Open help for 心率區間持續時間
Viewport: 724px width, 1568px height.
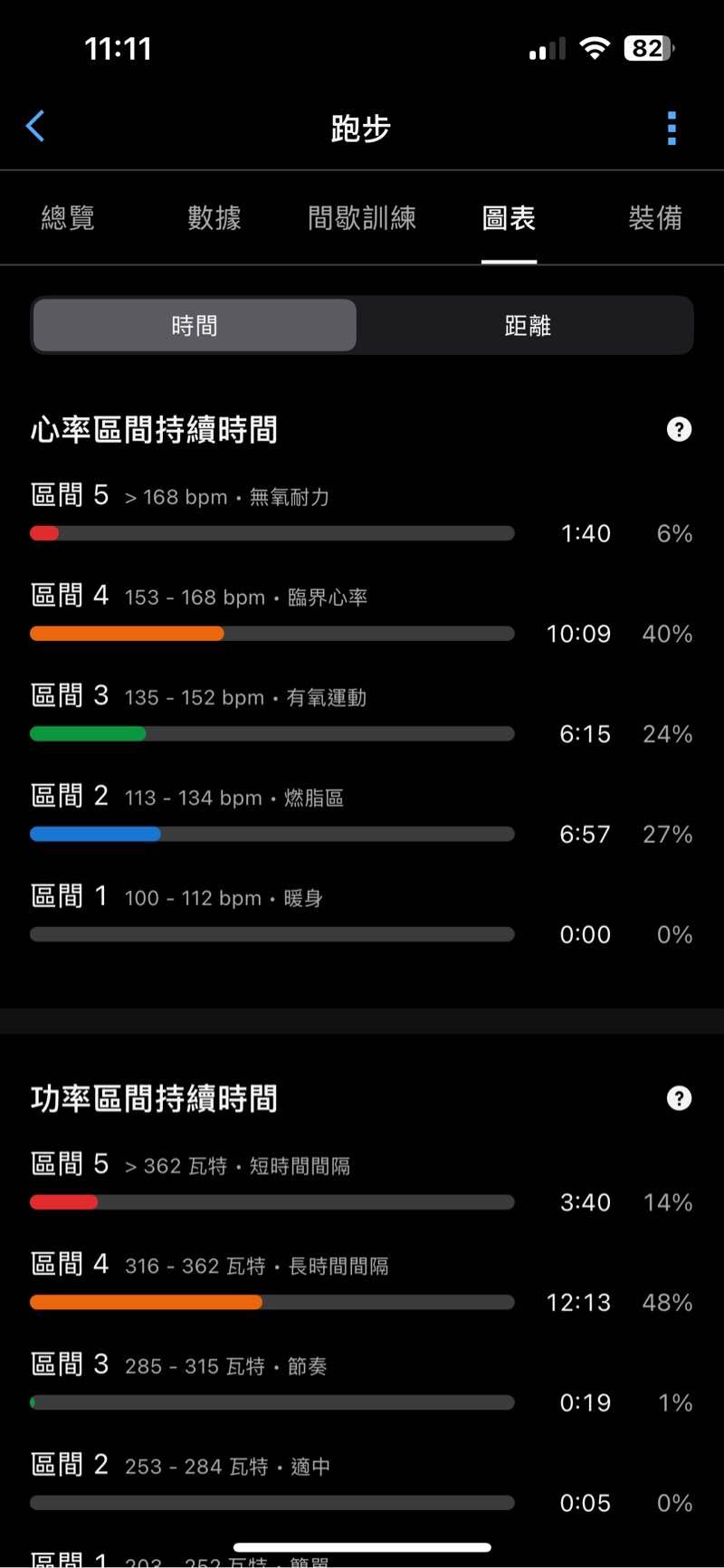point(679,429)
